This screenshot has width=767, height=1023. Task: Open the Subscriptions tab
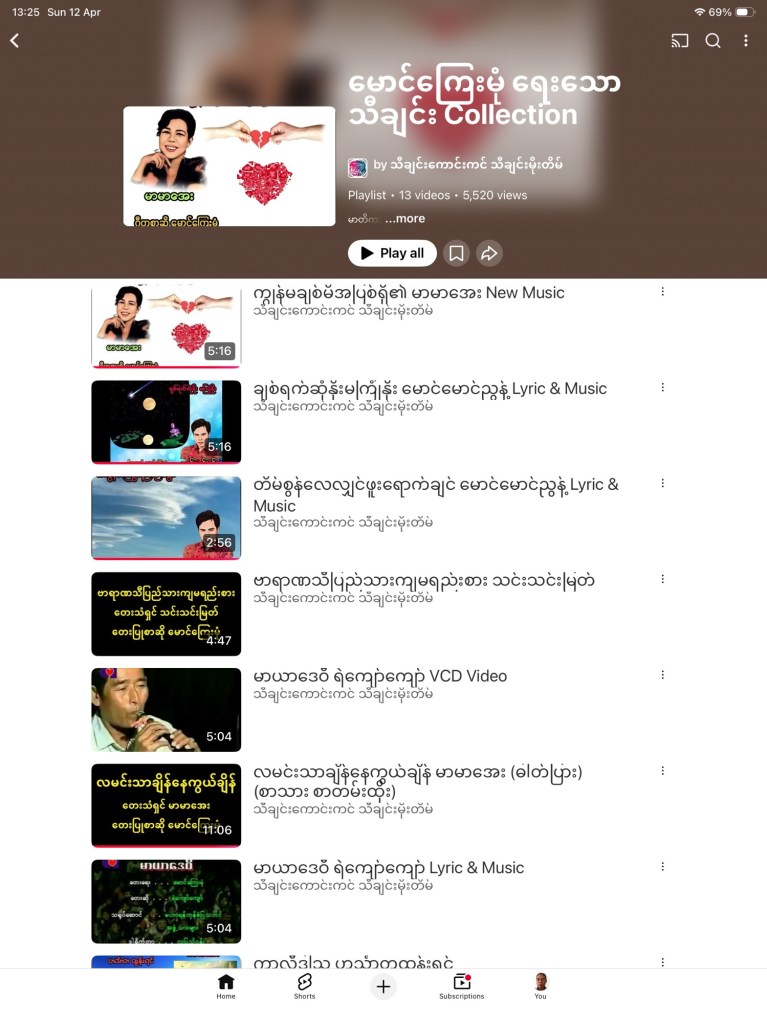pos(461,986)
